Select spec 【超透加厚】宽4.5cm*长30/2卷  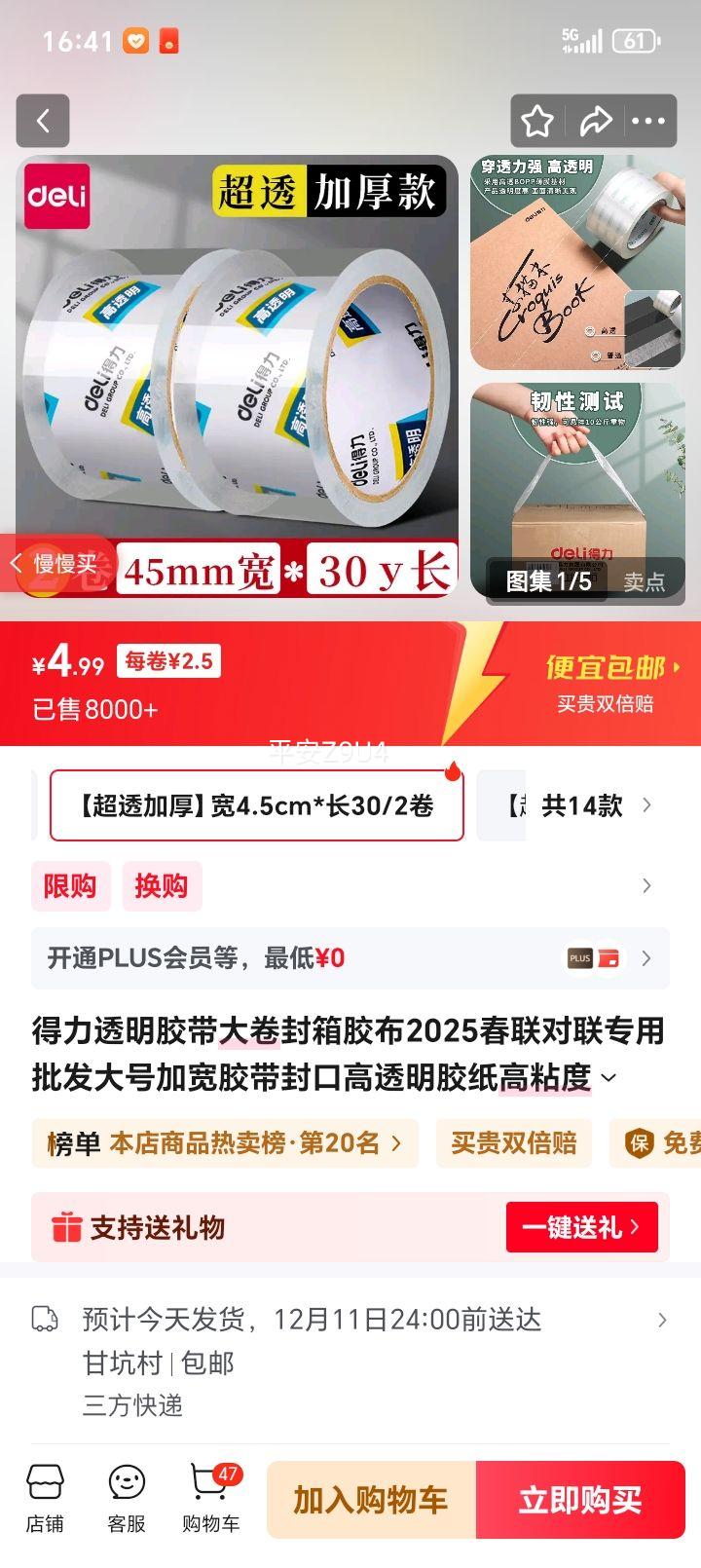coord(256,805)
